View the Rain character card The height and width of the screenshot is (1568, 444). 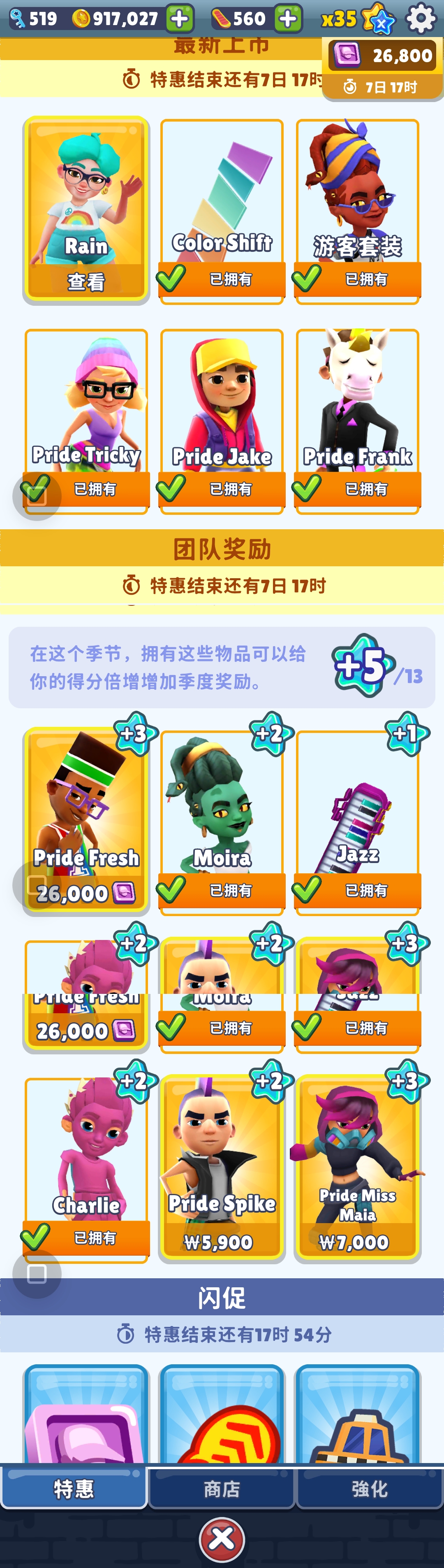pos(86,209)
